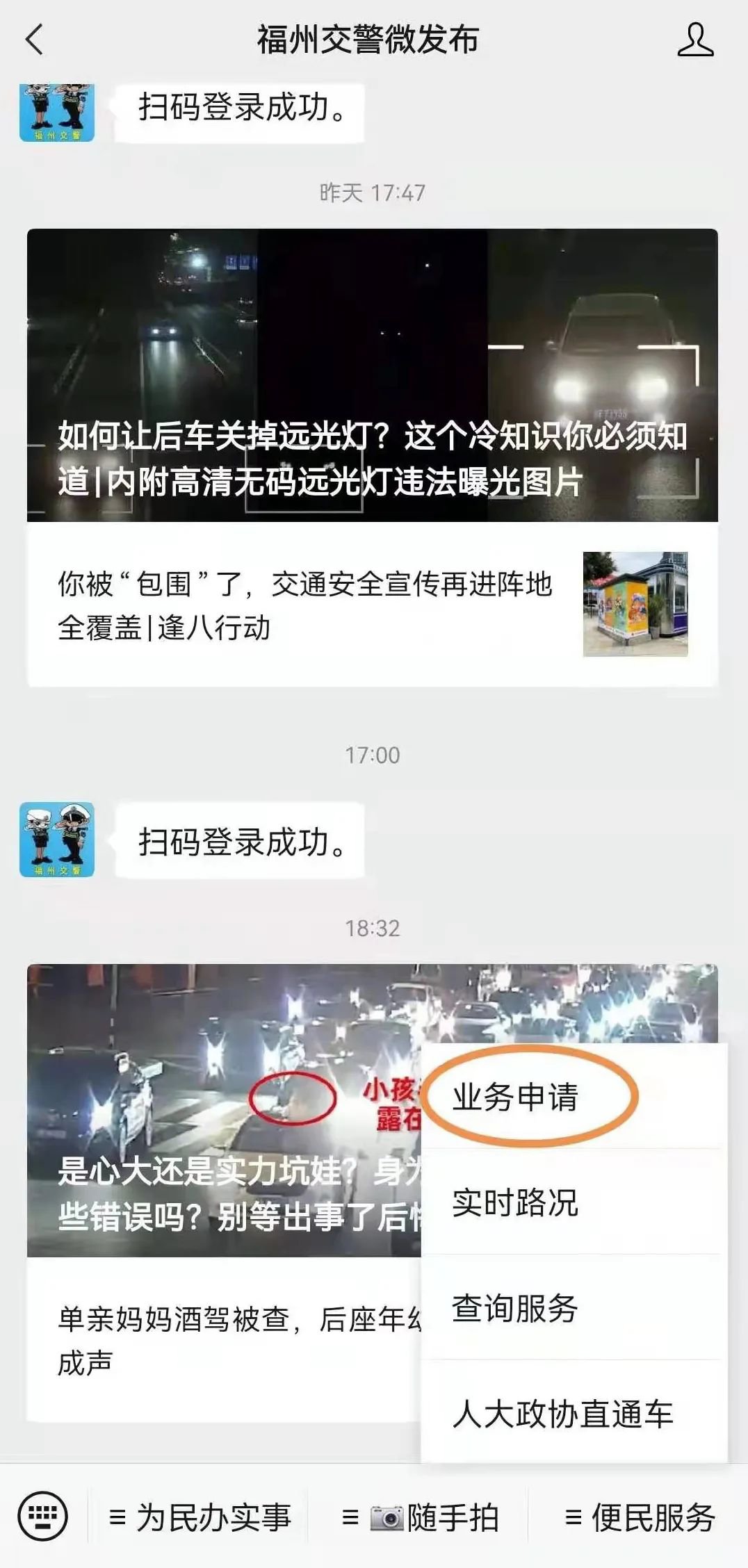The image size is (748, 1568).
Task: Open 人大政协直通车 menu item
Action: pos(563,1414)
